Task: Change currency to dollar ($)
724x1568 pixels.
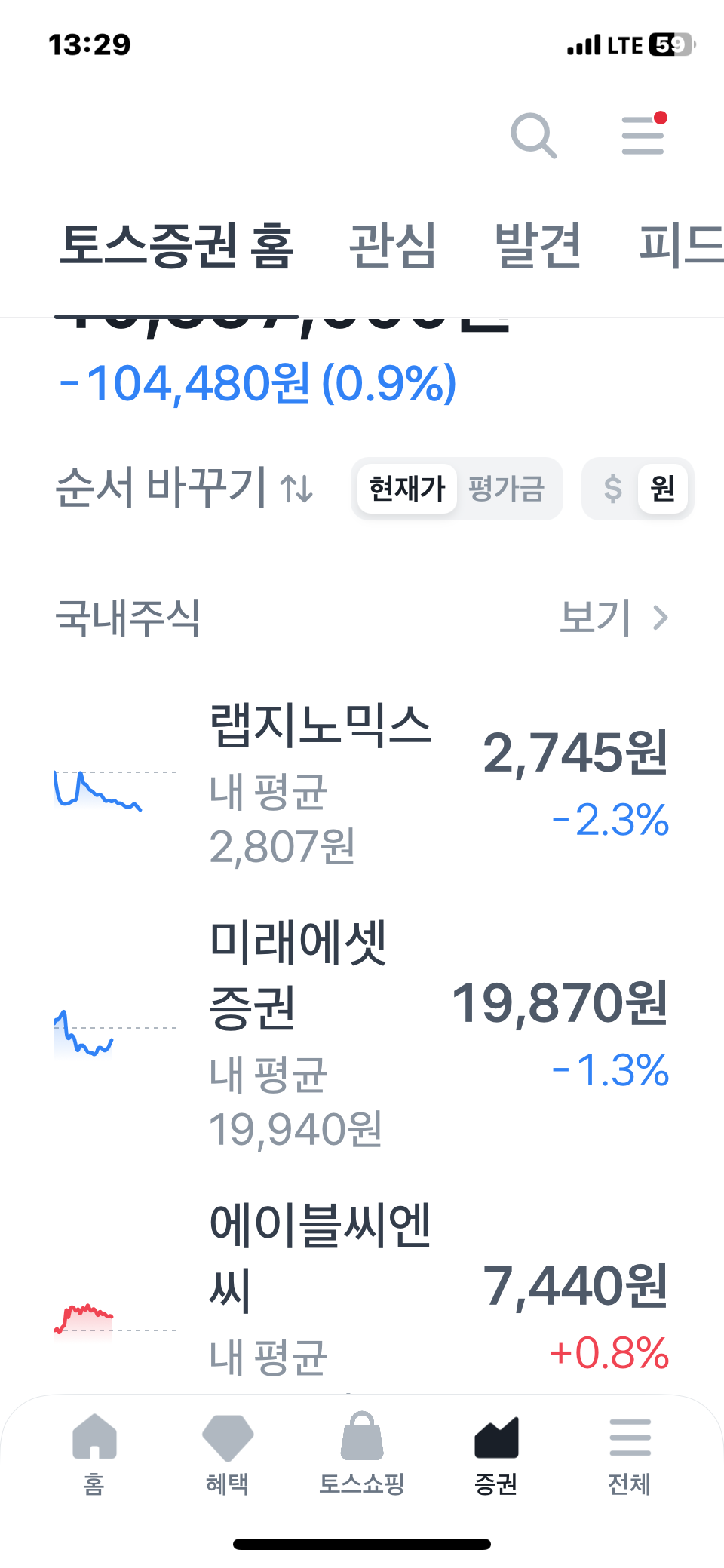Action: tap(612, 489)
